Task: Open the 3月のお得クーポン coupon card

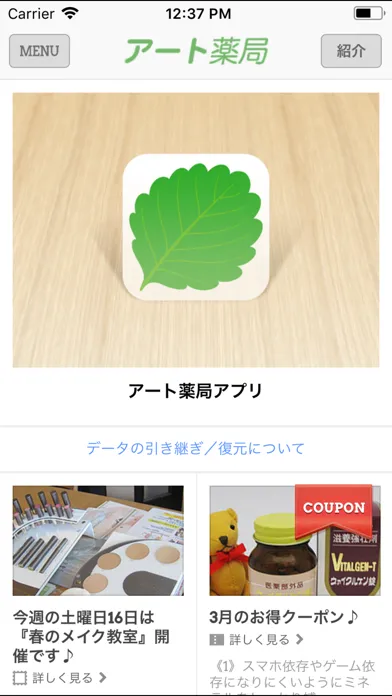Action: click(x=295, y=584)
